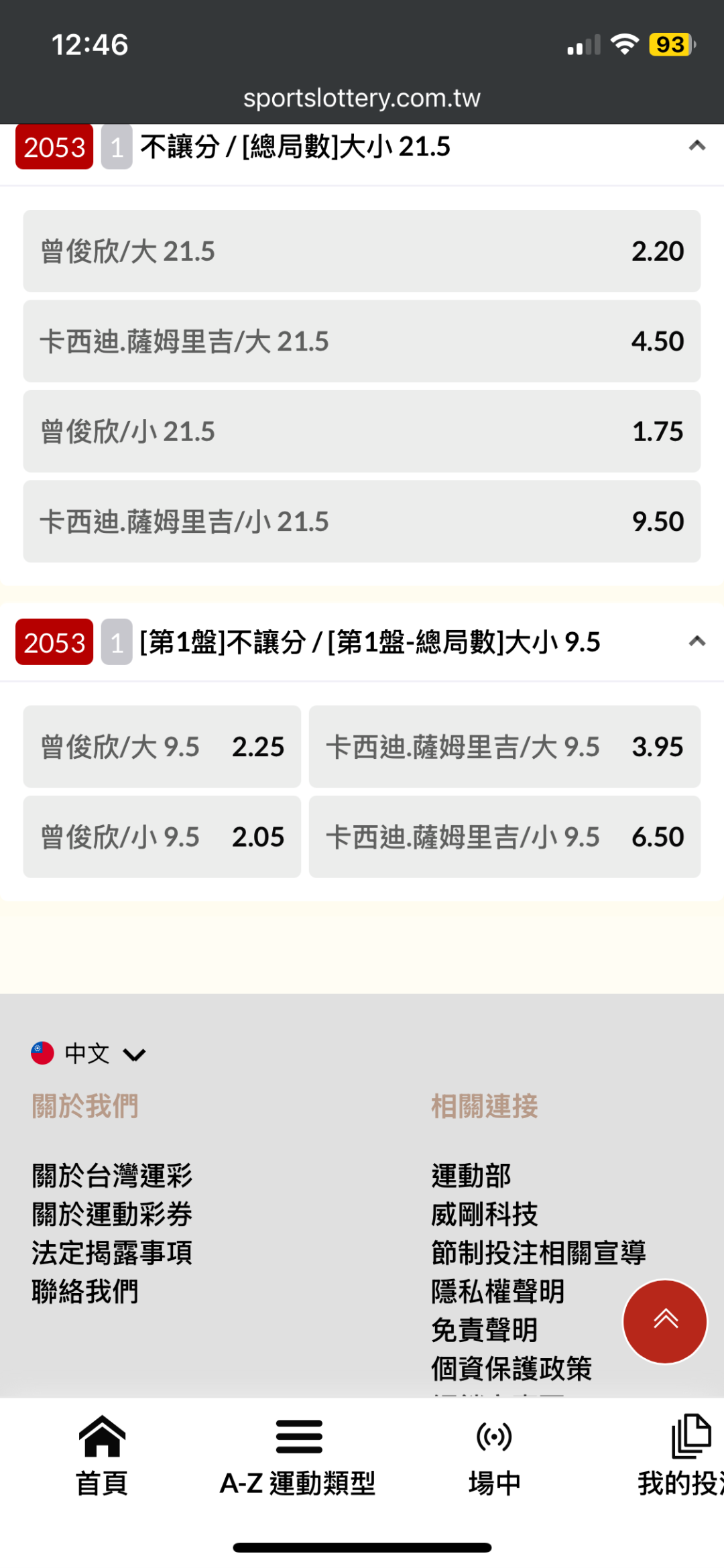Viewport: 724px width, 1568px height.
Task: Open 法定揭露事項 link
Action: click(112, 1252)
